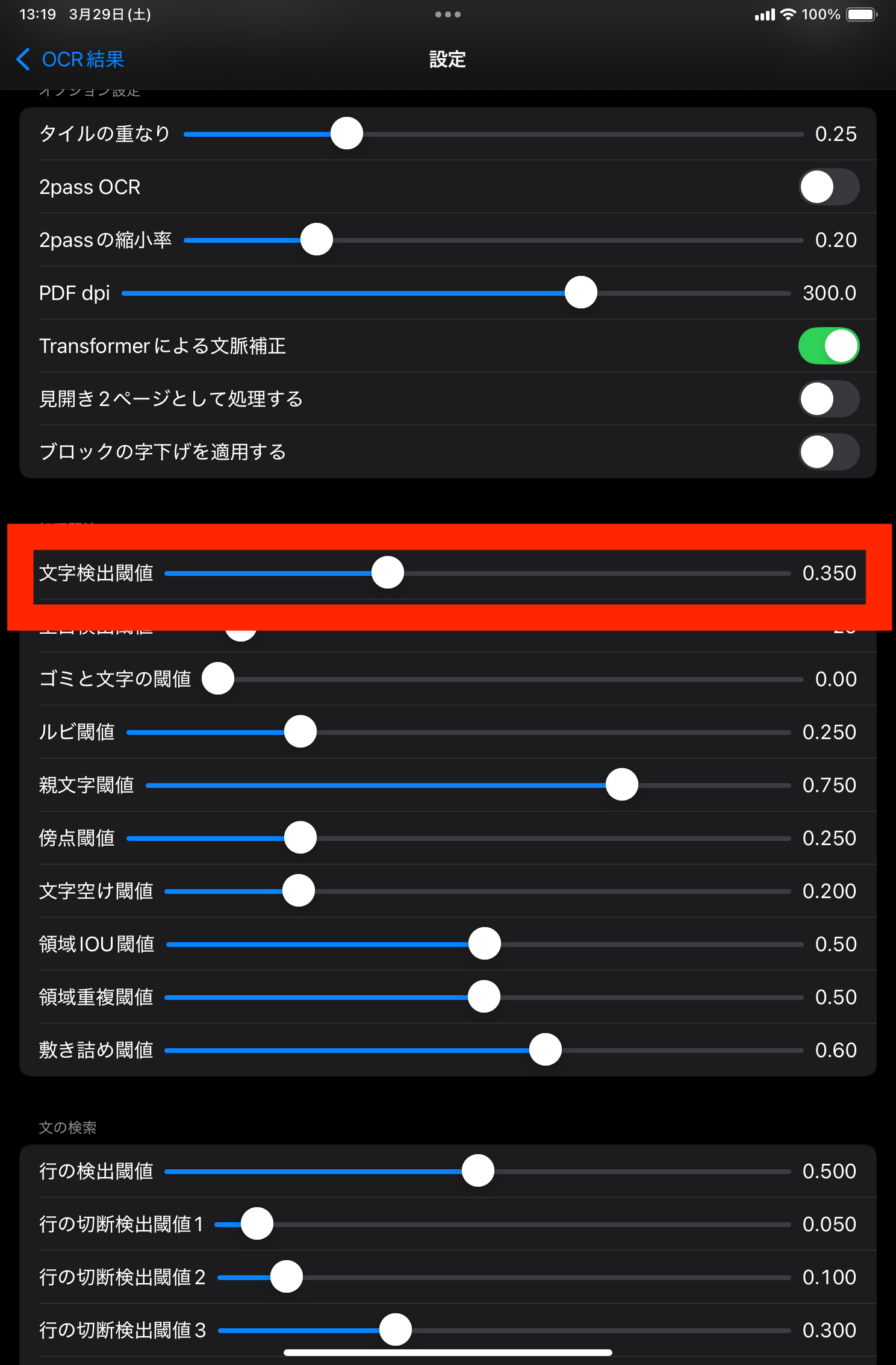Enable the 2pass OCR switch

point(829,187)
